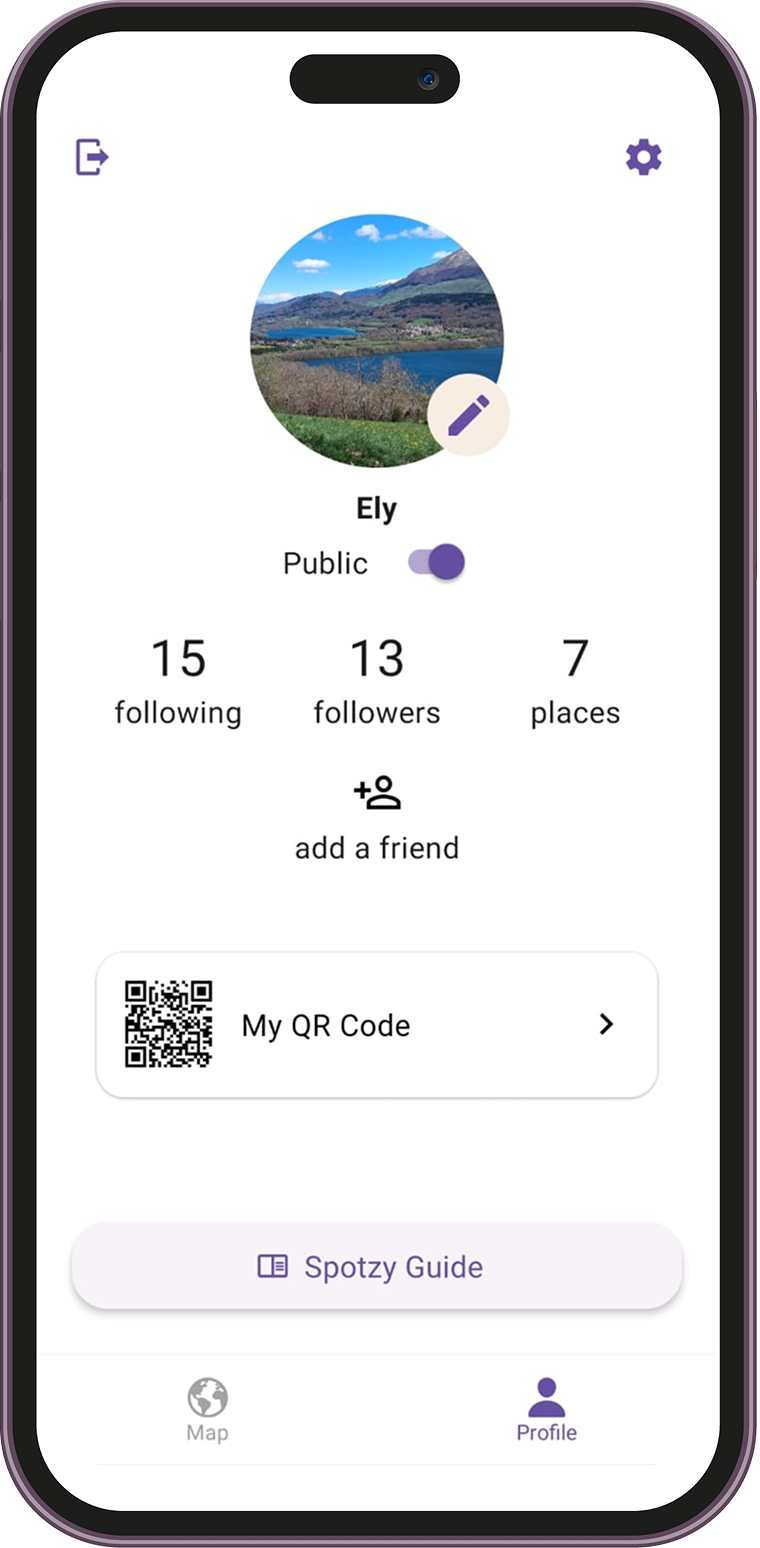Open the Spotzy Guide
Image resolution: width=760 pixels, height=1548 pixels.
(x=375, y=1266)
